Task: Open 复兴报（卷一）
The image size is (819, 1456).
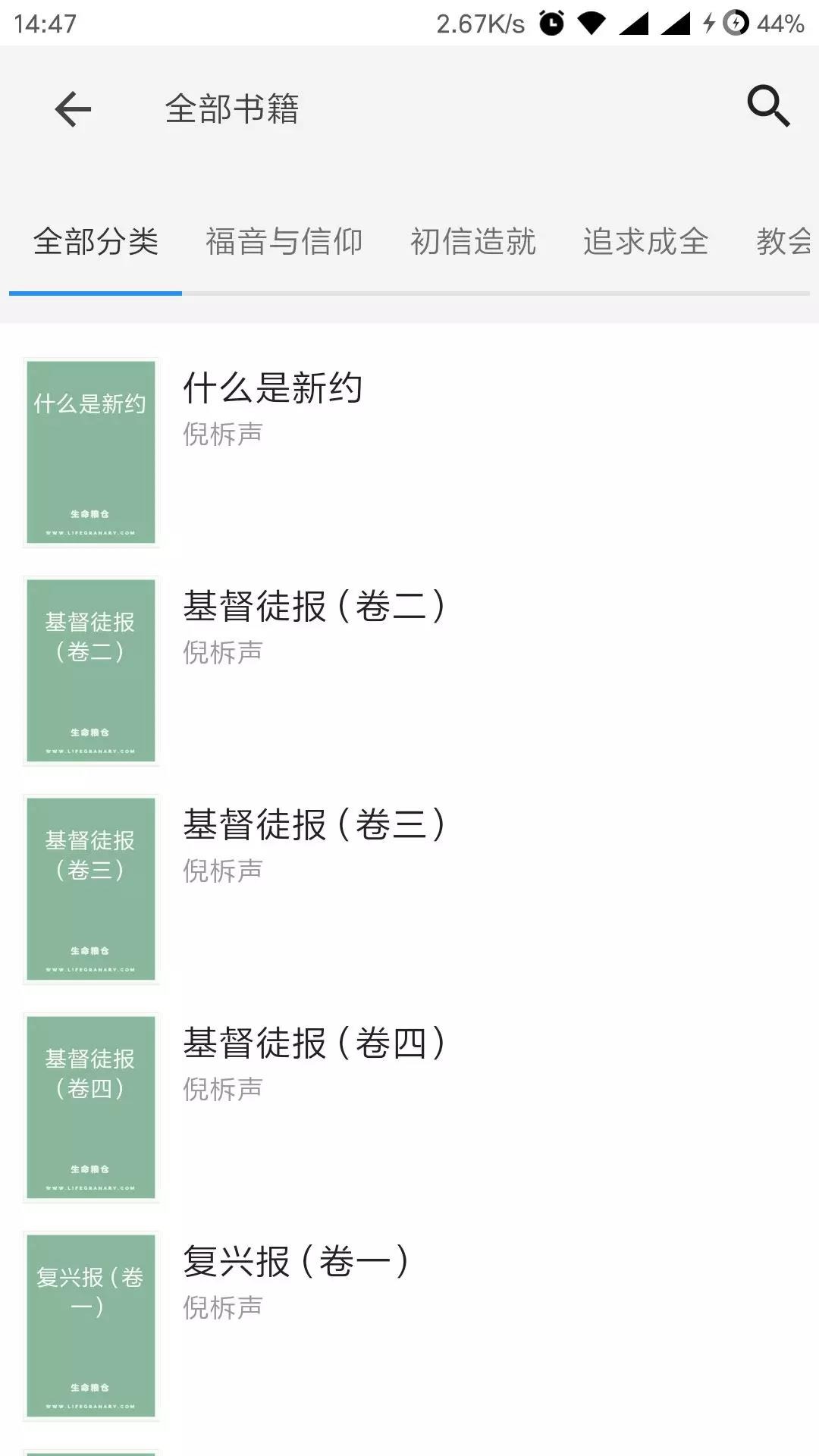Action: click(409, 1326)
